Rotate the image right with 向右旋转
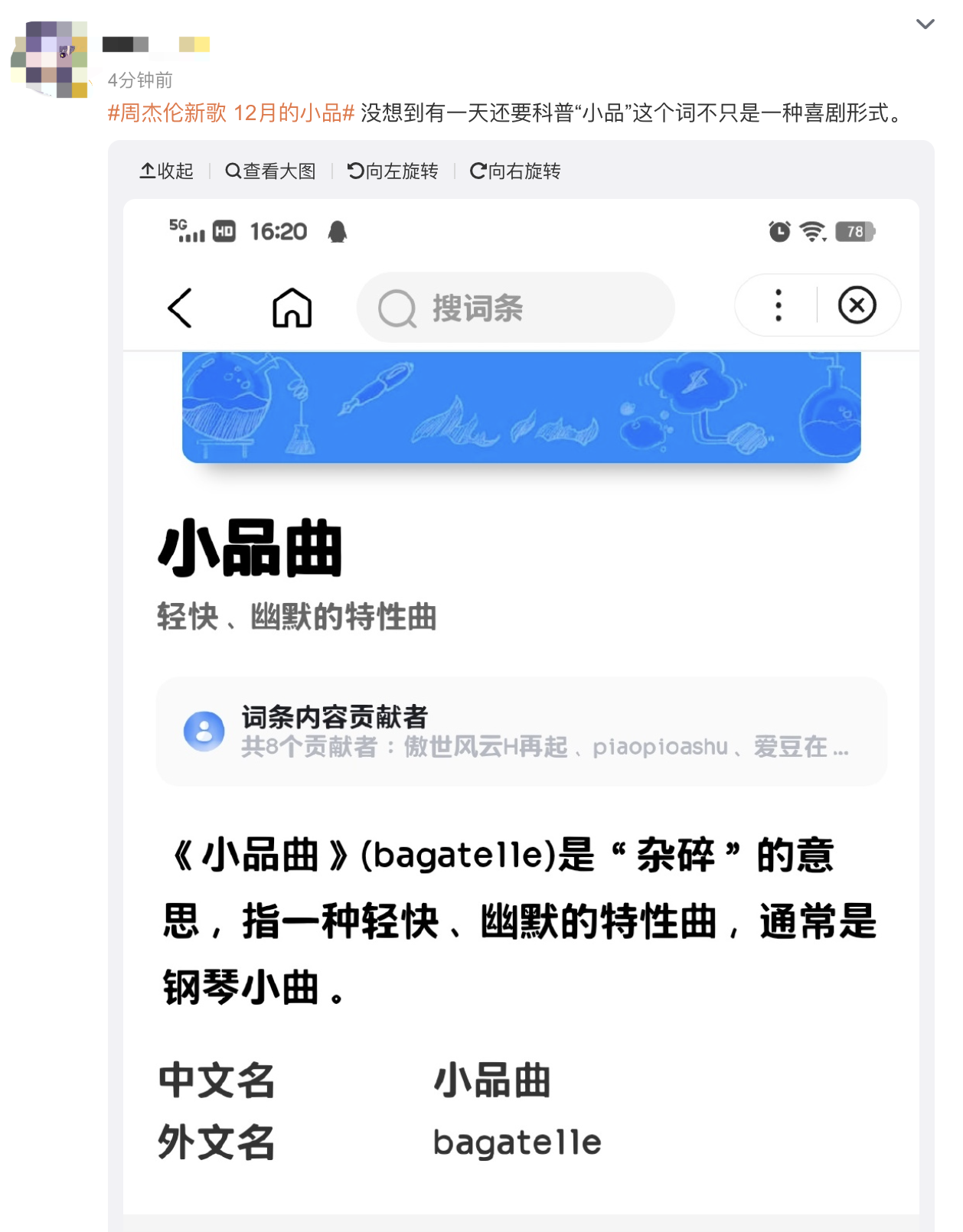The width and height of the screenshot is (963, 1232). point(514,171)
